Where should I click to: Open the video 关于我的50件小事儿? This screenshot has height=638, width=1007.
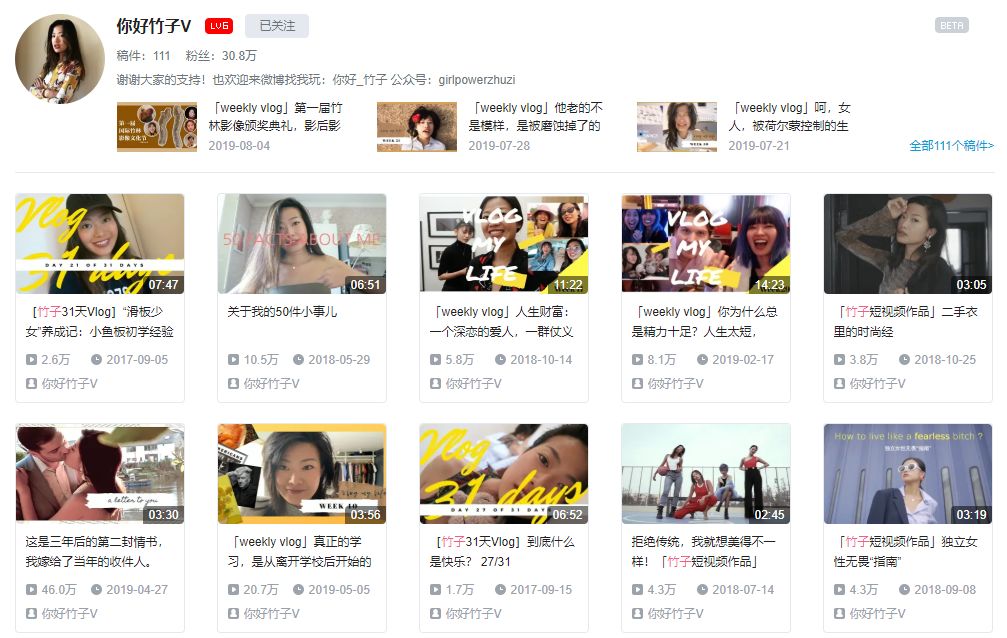click(302, 244)
